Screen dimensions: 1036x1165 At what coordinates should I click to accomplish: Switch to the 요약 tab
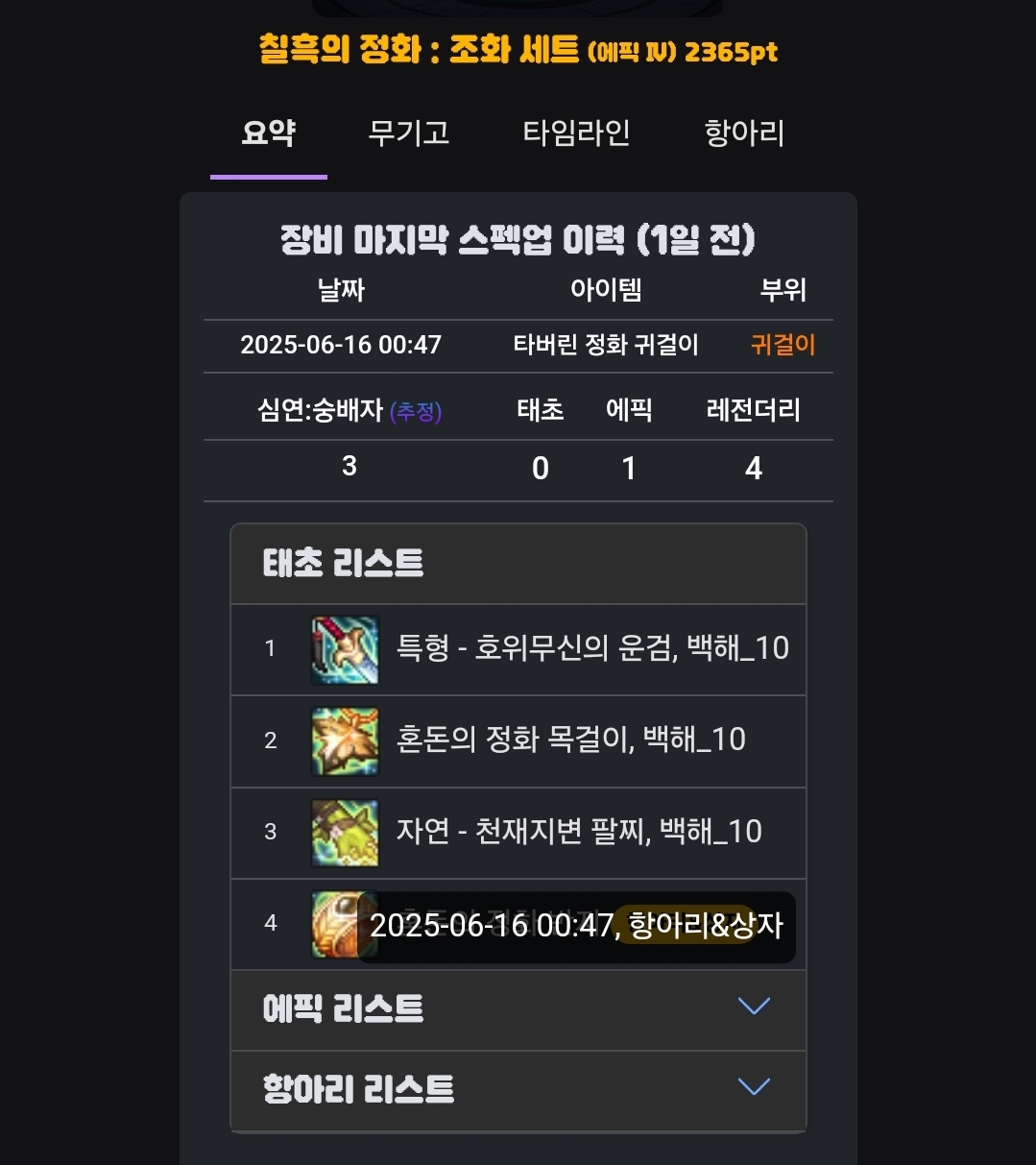269,133
